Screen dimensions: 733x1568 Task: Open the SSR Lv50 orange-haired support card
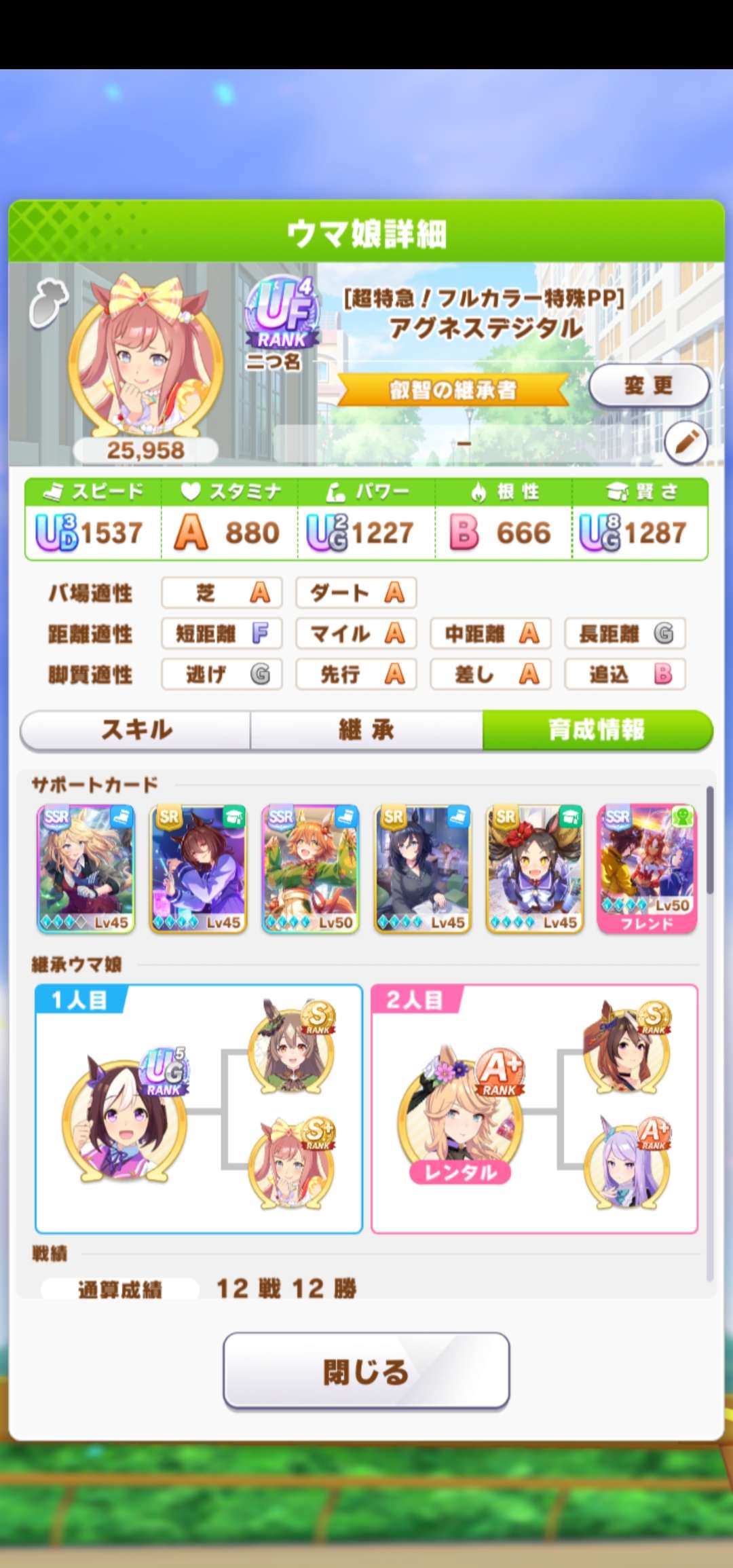(310, 868)
